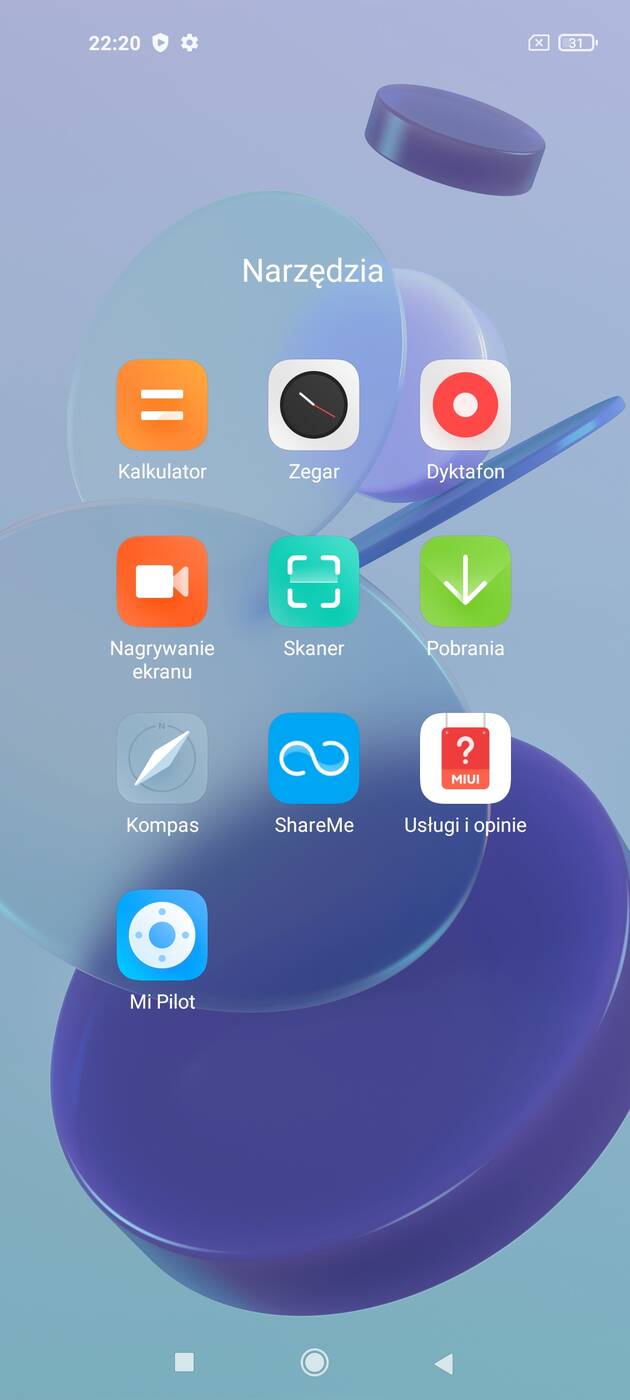Image resolution: width=630 pixels, height=1400 pixels.
Task: Open the ShareMe app
Action: (x=314, y=758)
